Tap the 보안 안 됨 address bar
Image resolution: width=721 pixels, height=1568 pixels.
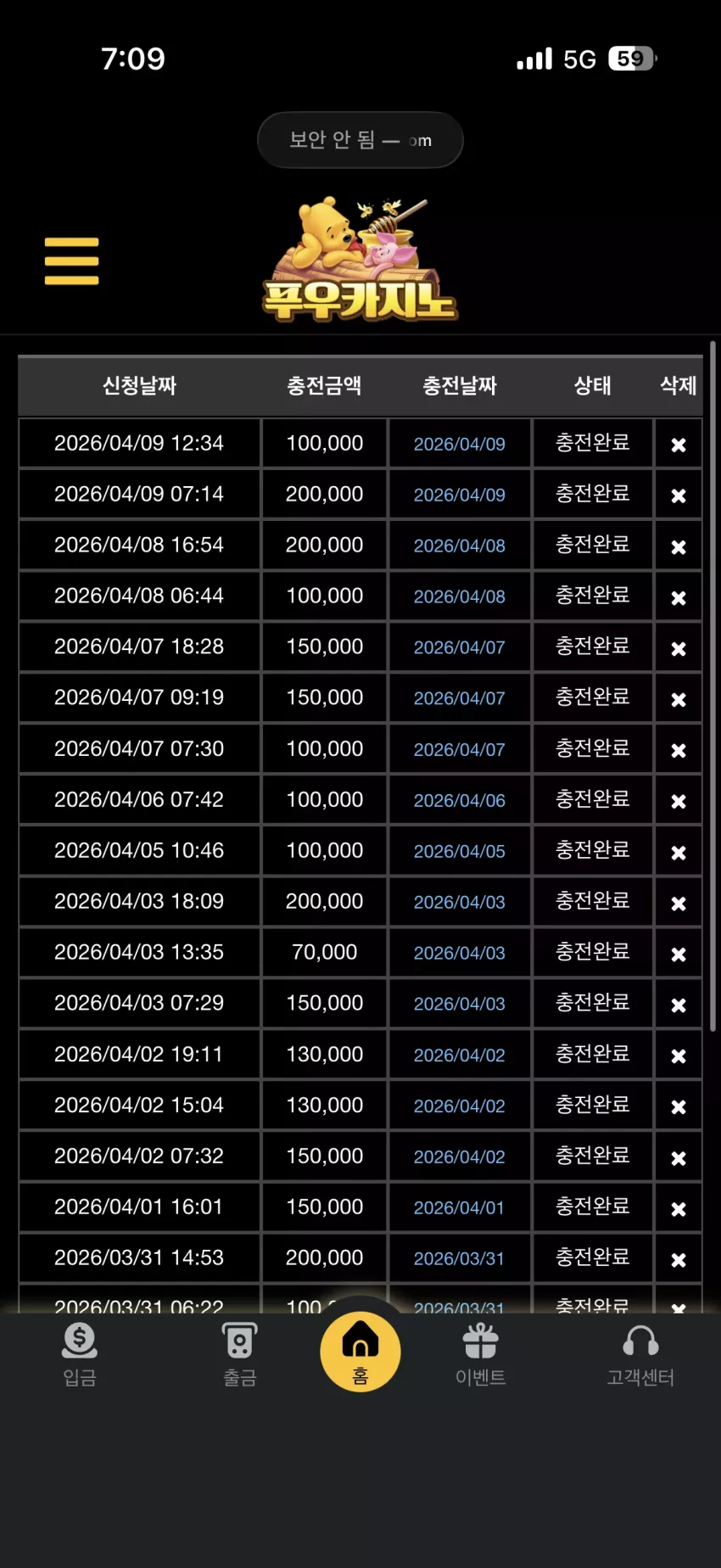click(x=360, y=140)
